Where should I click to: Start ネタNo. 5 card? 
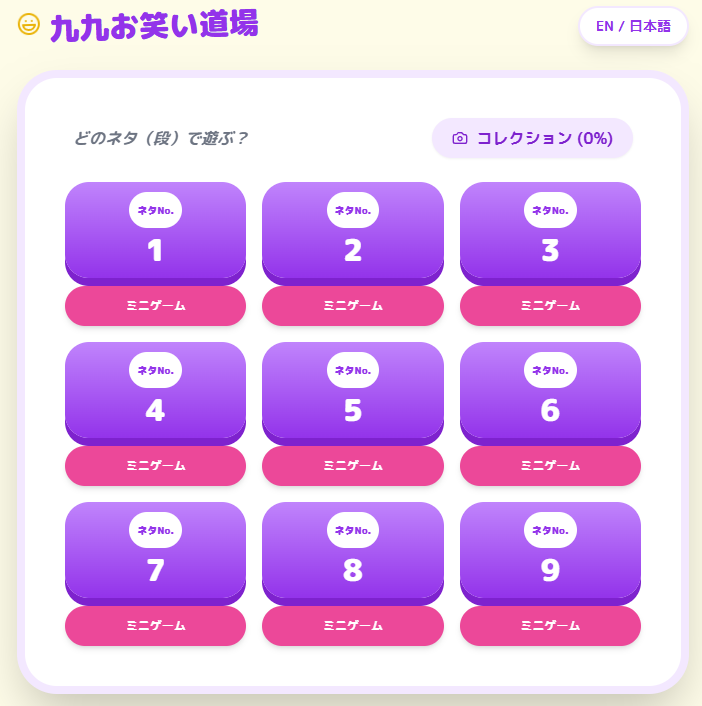coord(352,391)
